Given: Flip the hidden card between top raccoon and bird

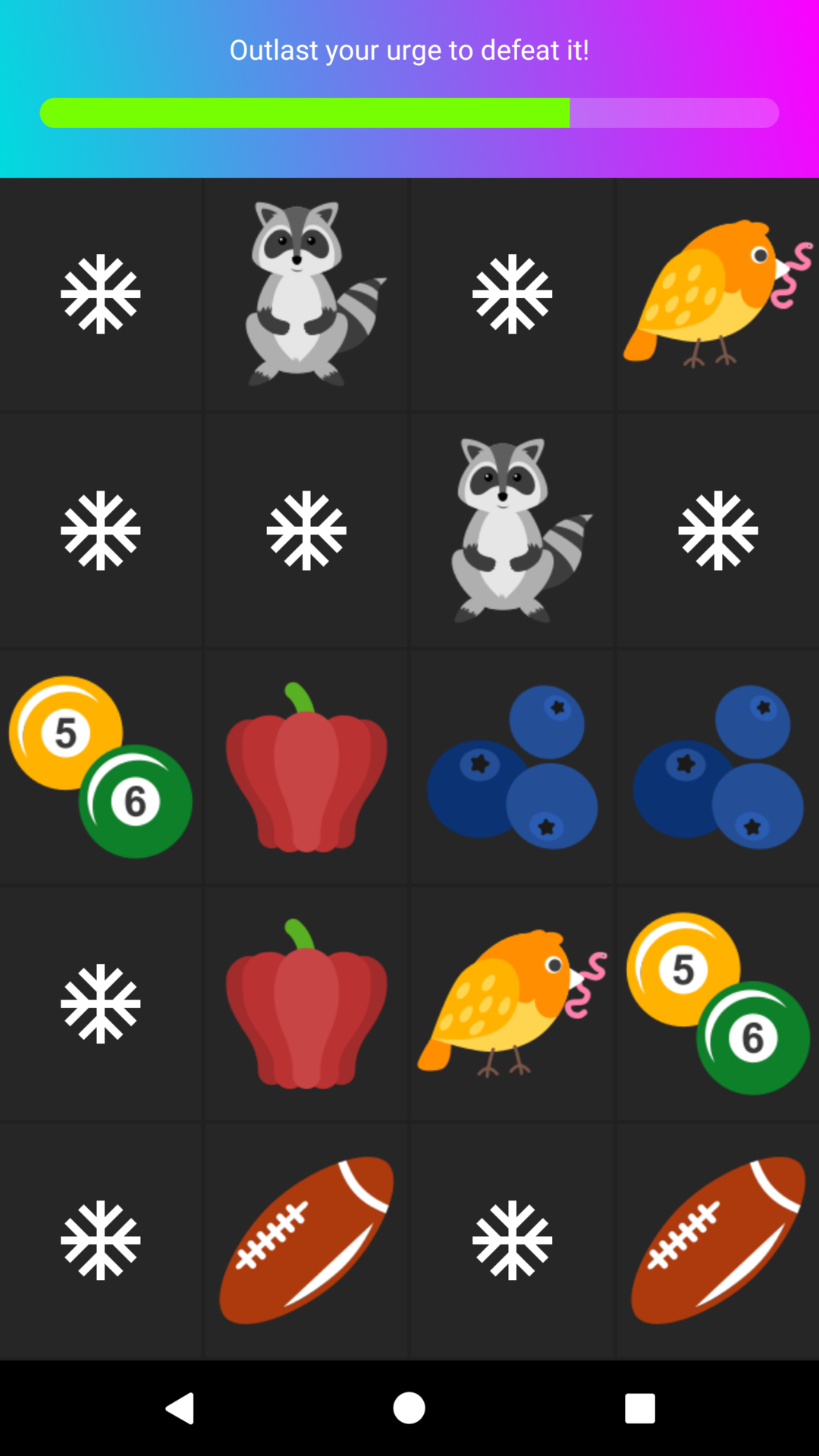Looking at the screenshot, I should (x=512, y=294).
